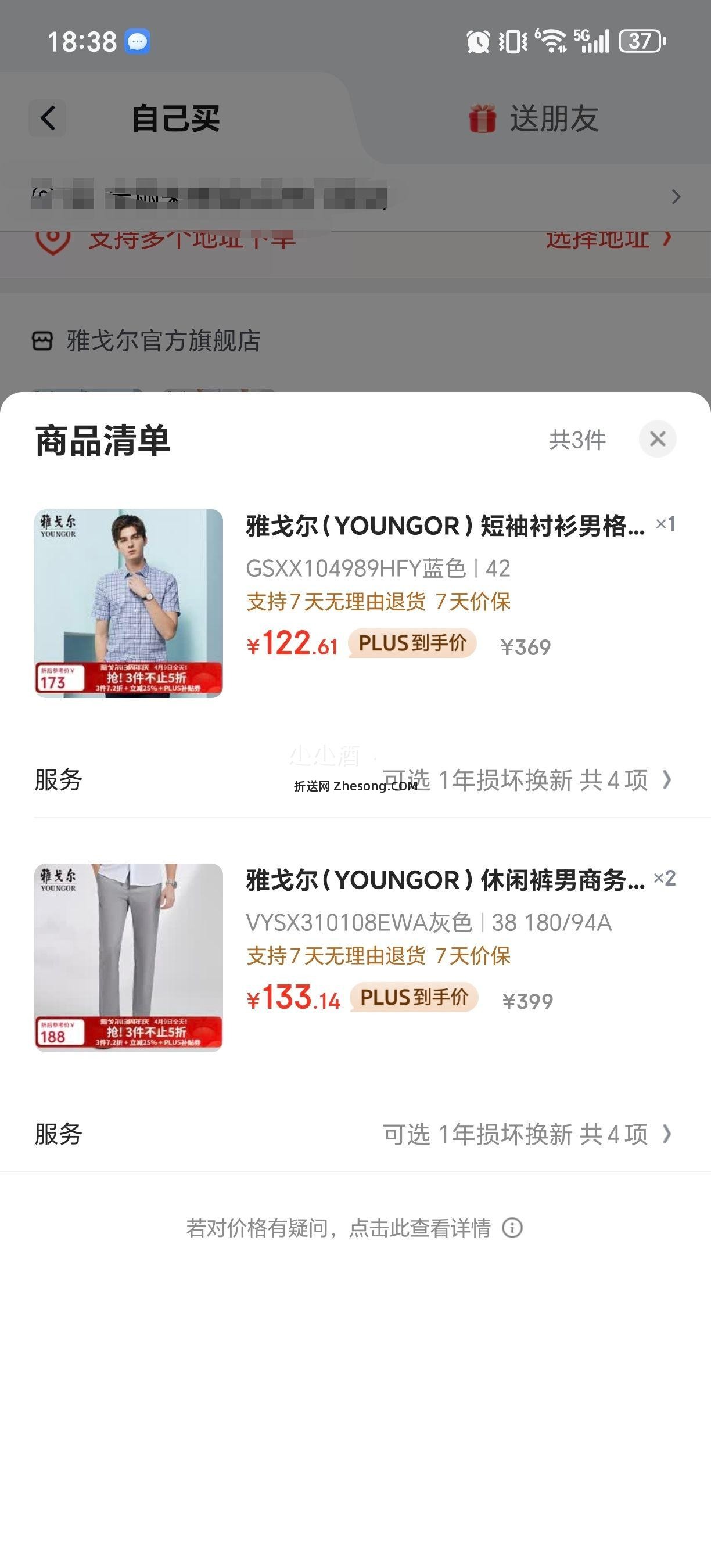The width and height of the screenshot is (711, 1568).
Task: Open the YOUNGOR short-sleeve shirt item
Action: [x=444, y=526]
